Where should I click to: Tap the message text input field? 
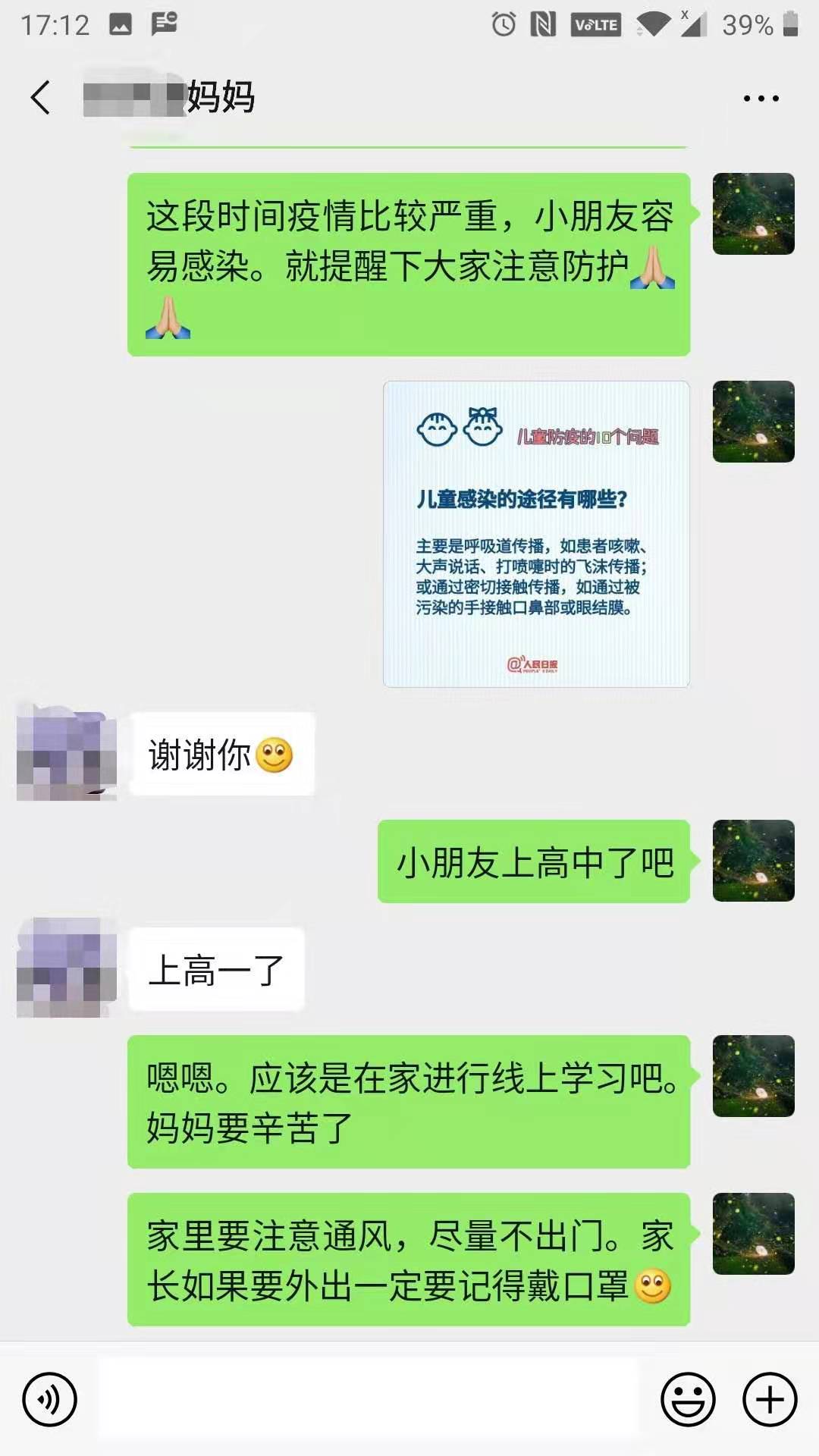pyautogui.click(x=368, y=1399)
